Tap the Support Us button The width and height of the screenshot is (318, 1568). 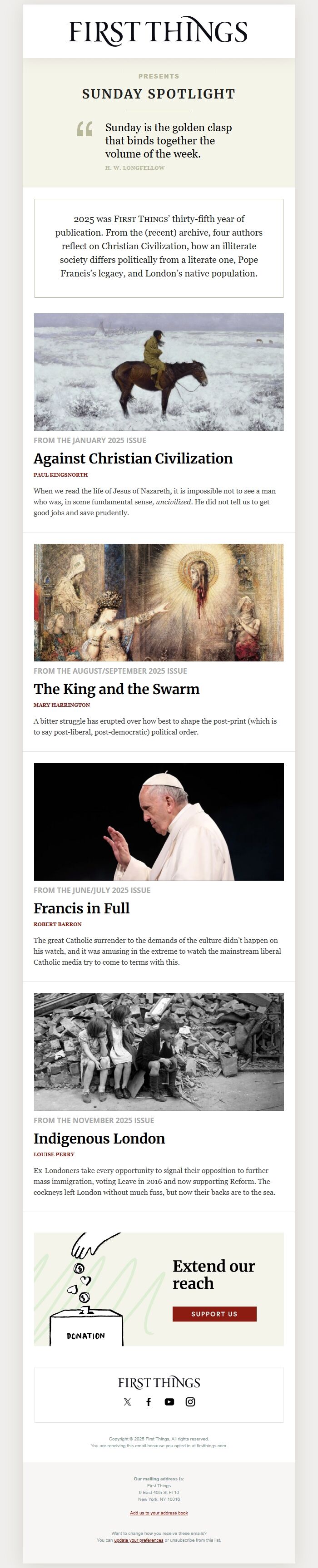(x=214, y=1314)
